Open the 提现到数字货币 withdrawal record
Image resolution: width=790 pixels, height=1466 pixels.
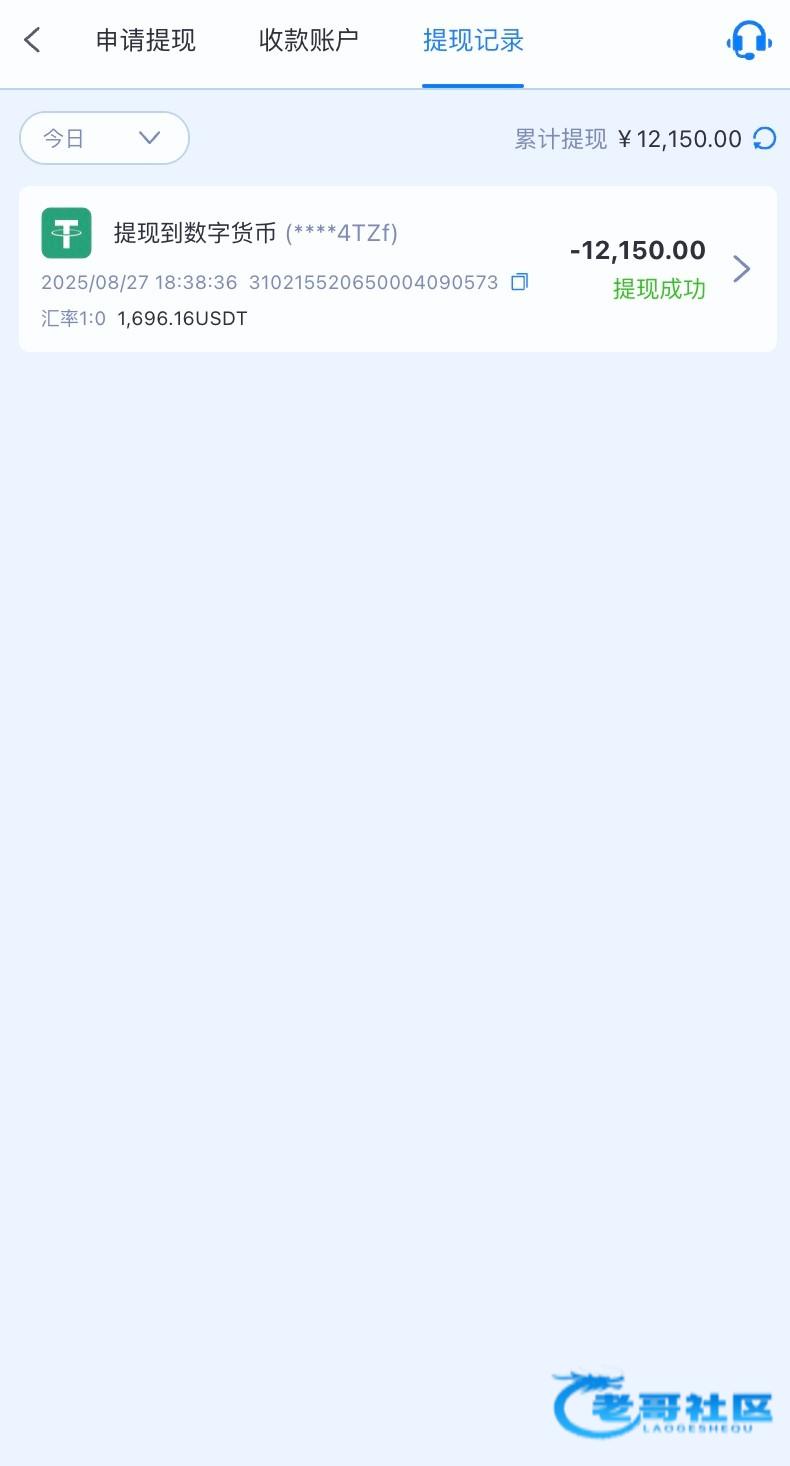(397, 269)
